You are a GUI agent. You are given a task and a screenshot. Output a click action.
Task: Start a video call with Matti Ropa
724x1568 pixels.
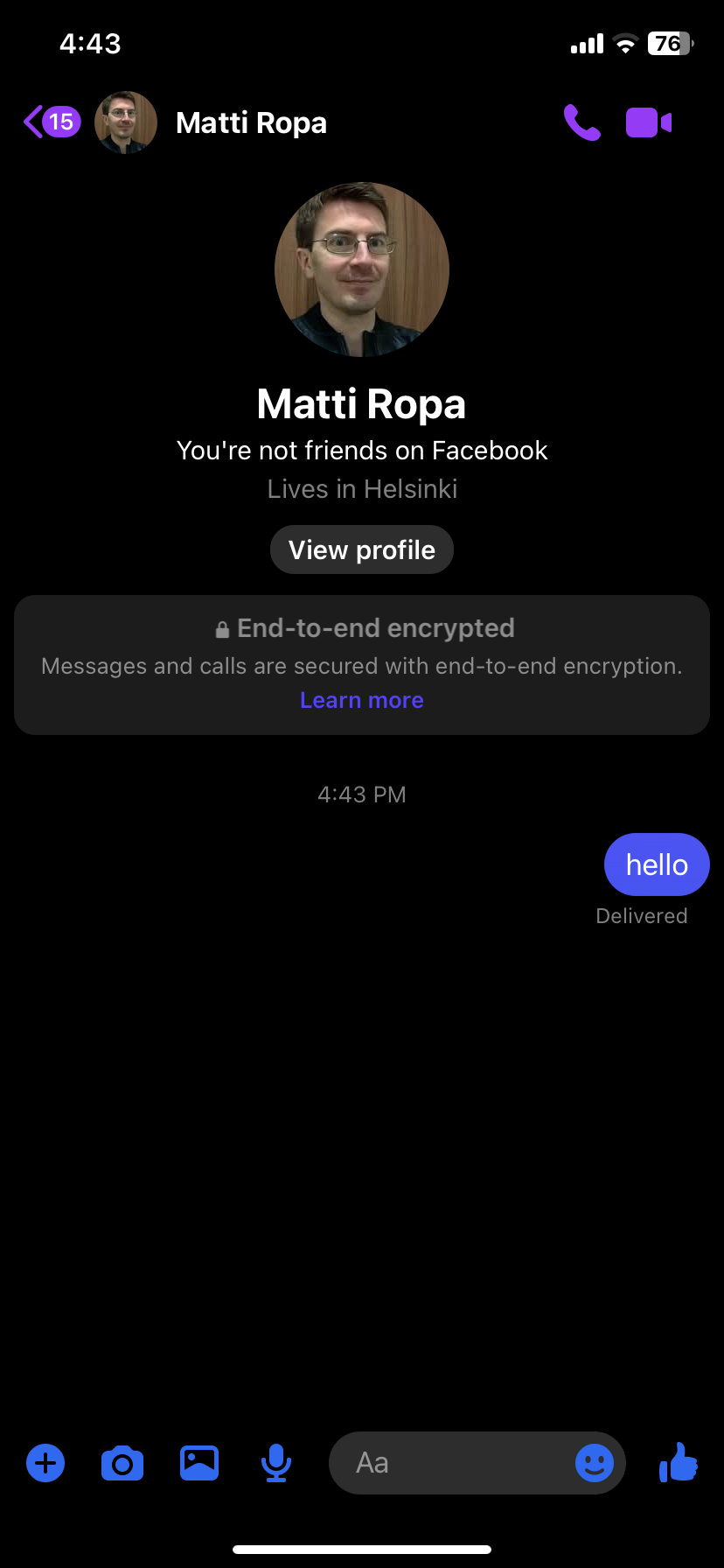coord(649,122)
